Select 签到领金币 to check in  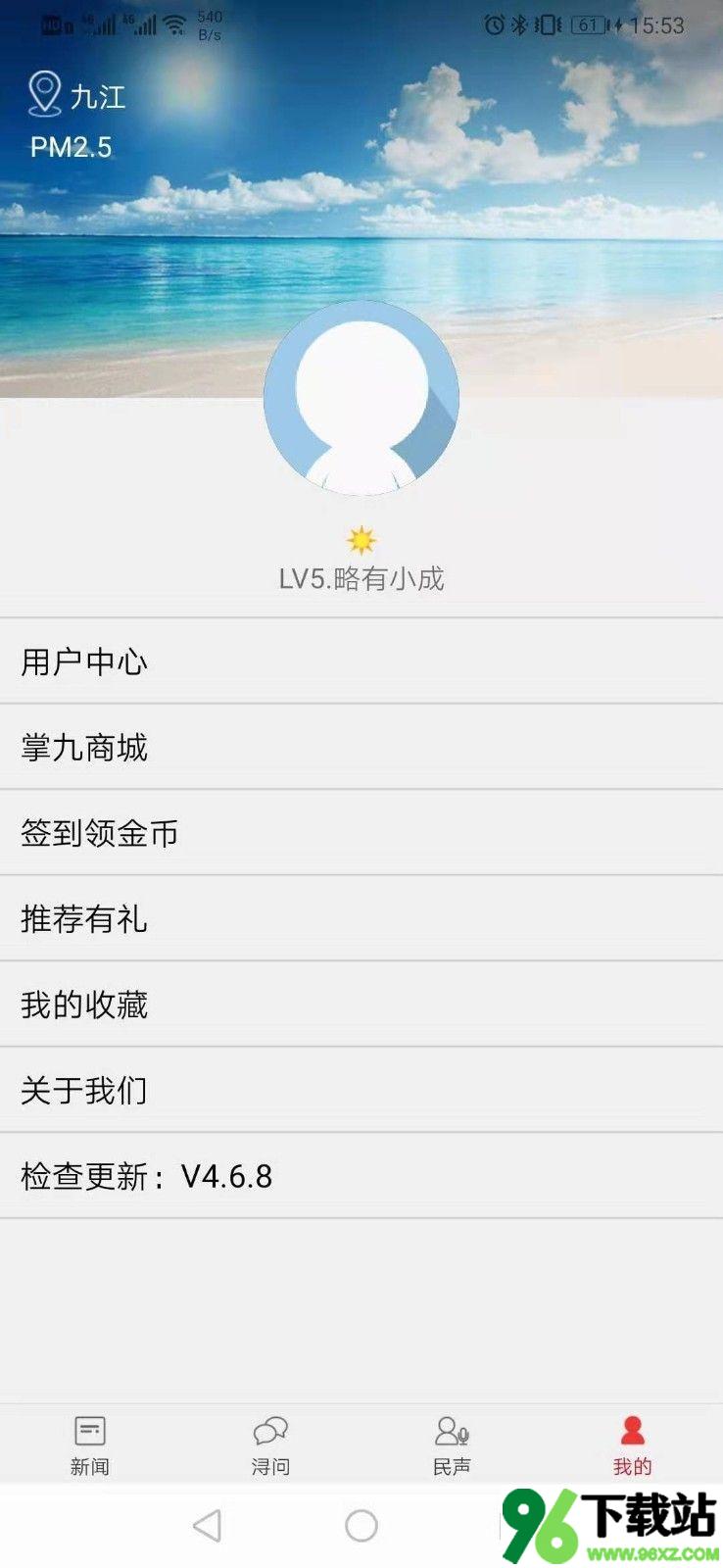click(361, 833)
